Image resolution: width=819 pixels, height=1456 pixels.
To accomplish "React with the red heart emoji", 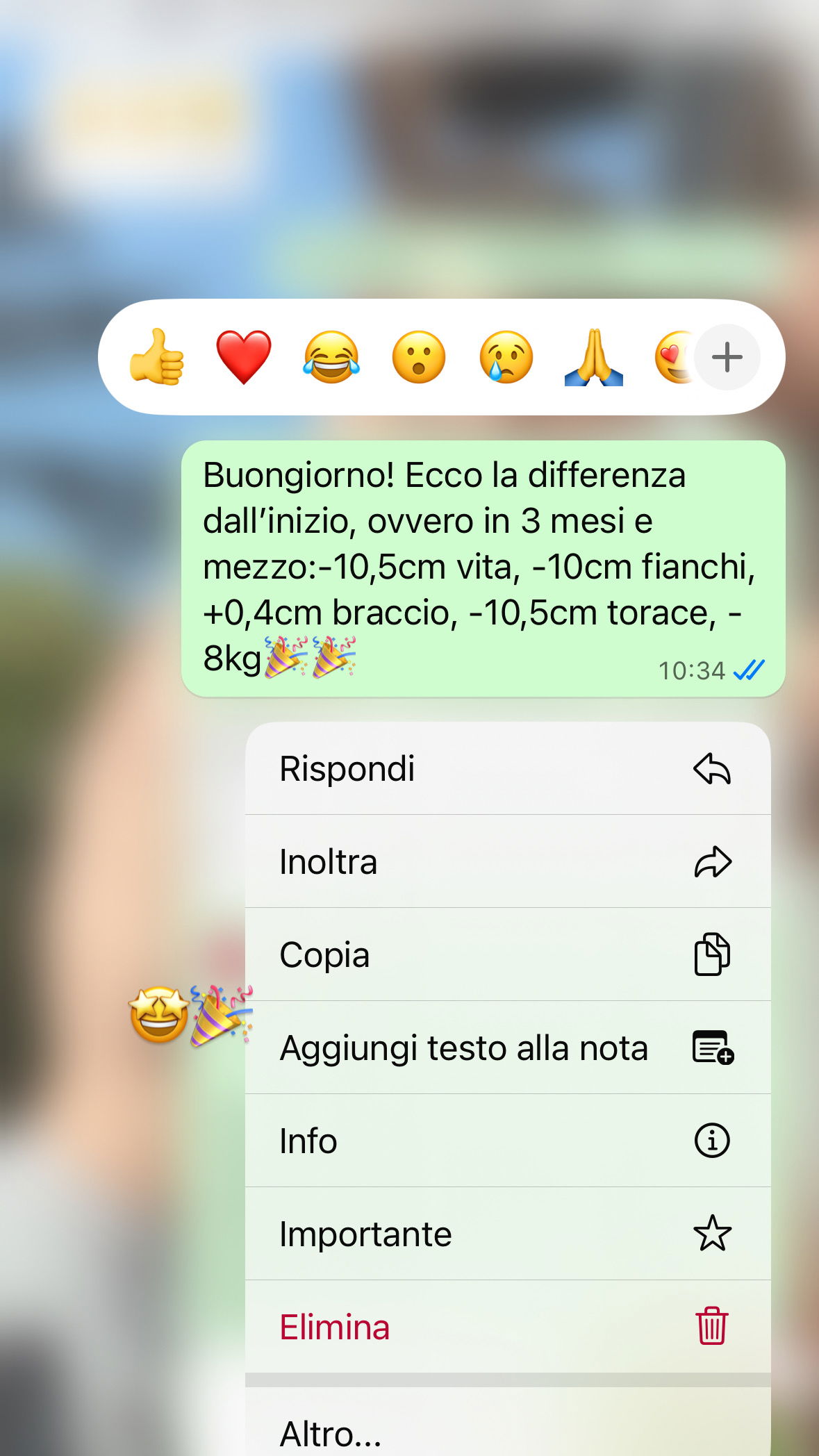I will coord(244,357).
